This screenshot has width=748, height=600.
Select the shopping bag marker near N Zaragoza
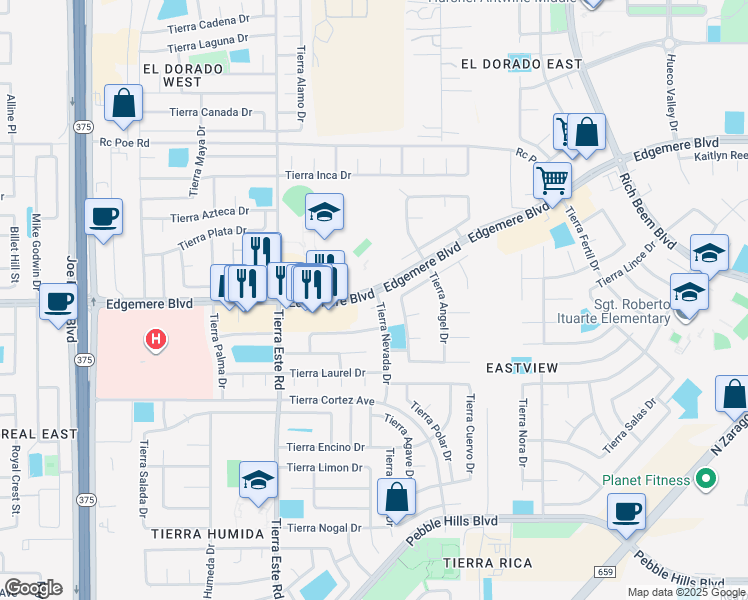[x=734, y=394]
